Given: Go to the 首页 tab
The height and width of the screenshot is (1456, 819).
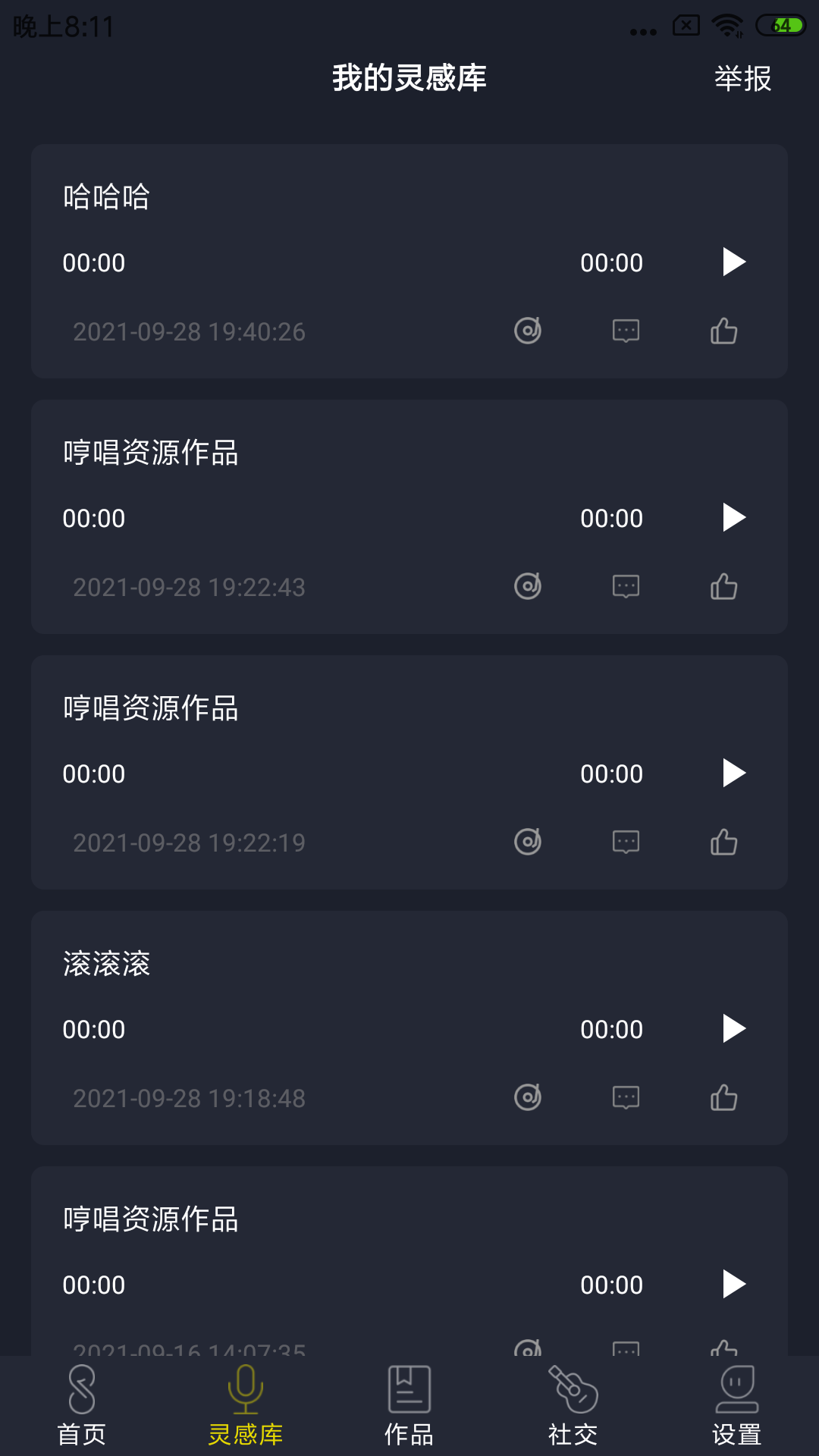Looking at the screenshot, I should pyautogui.click(x=82, y=1406).
